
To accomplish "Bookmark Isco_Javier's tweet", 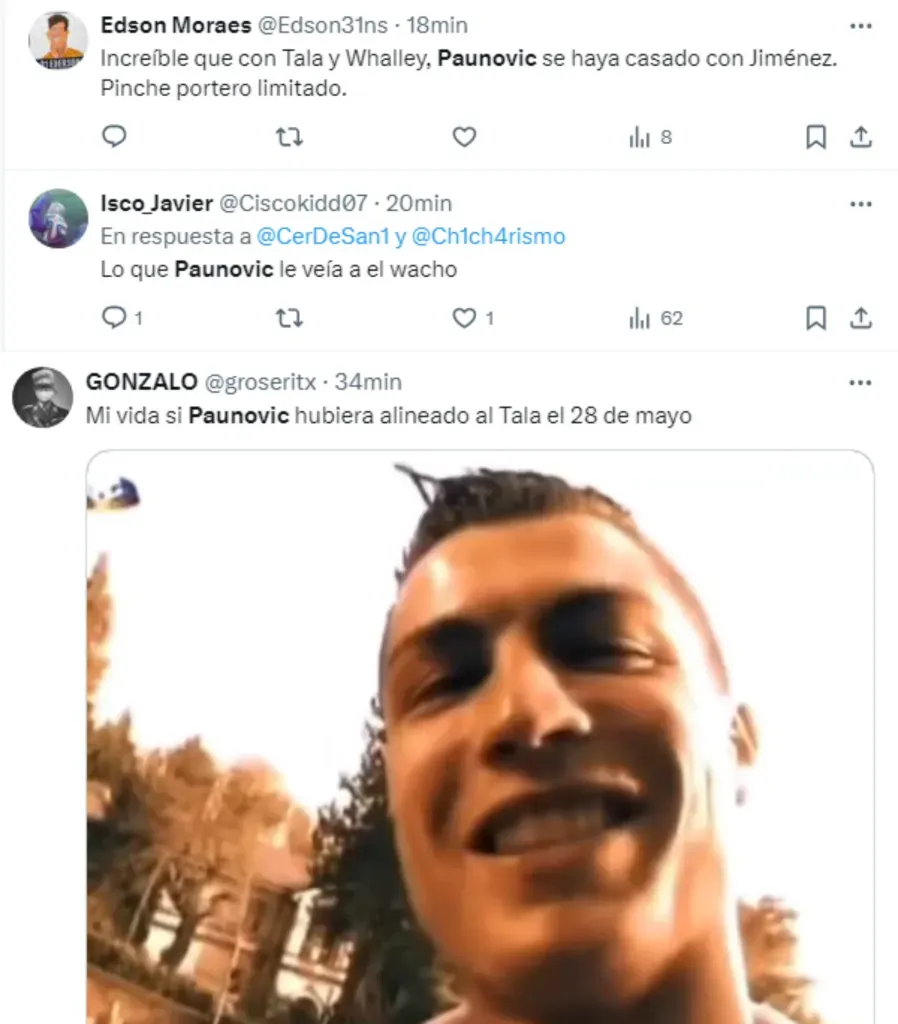I will tap(816, 318).
